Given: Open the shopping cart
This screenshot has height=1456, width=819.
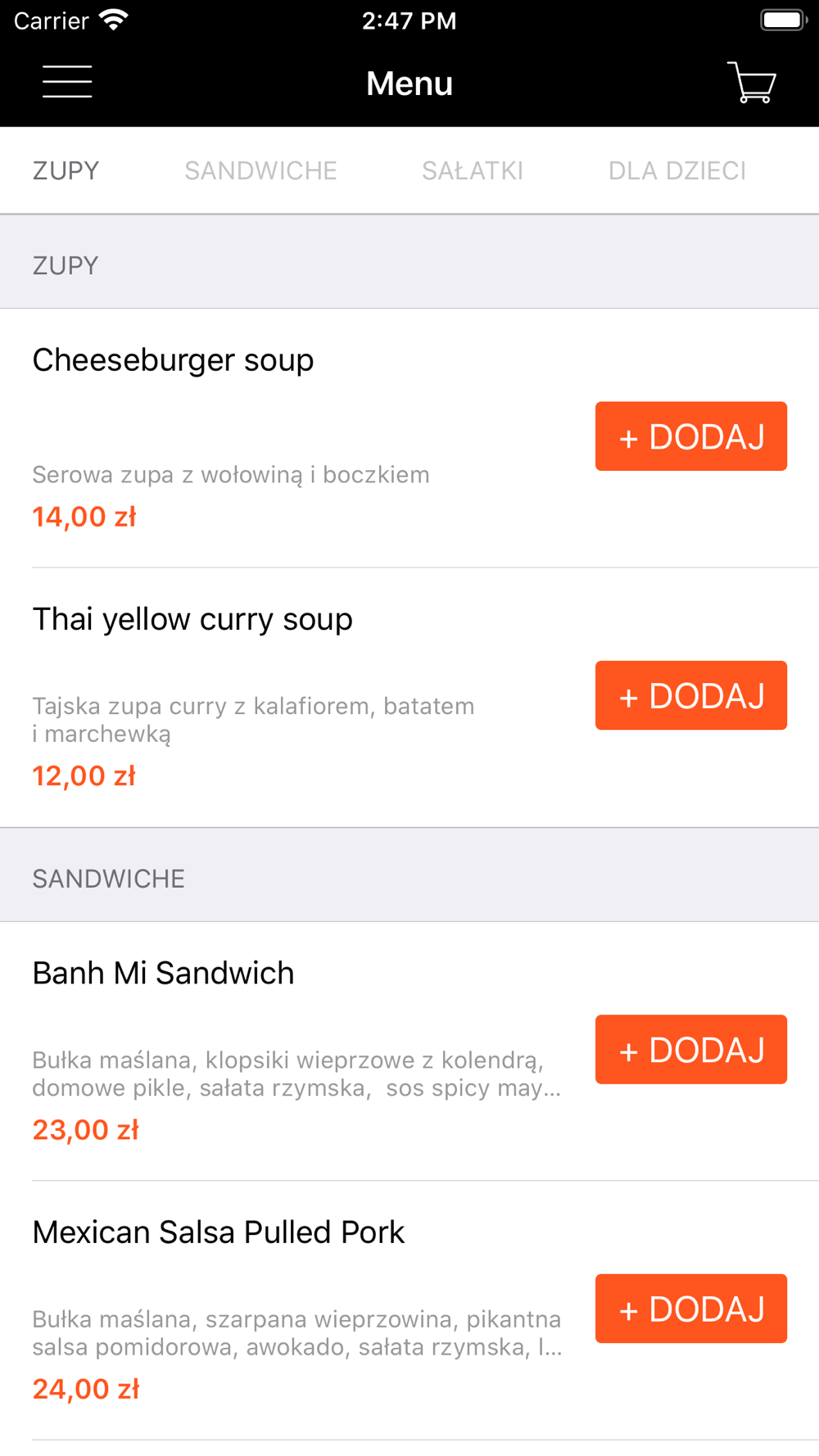Looking at the screenshot, I should [x=751, y=82].
